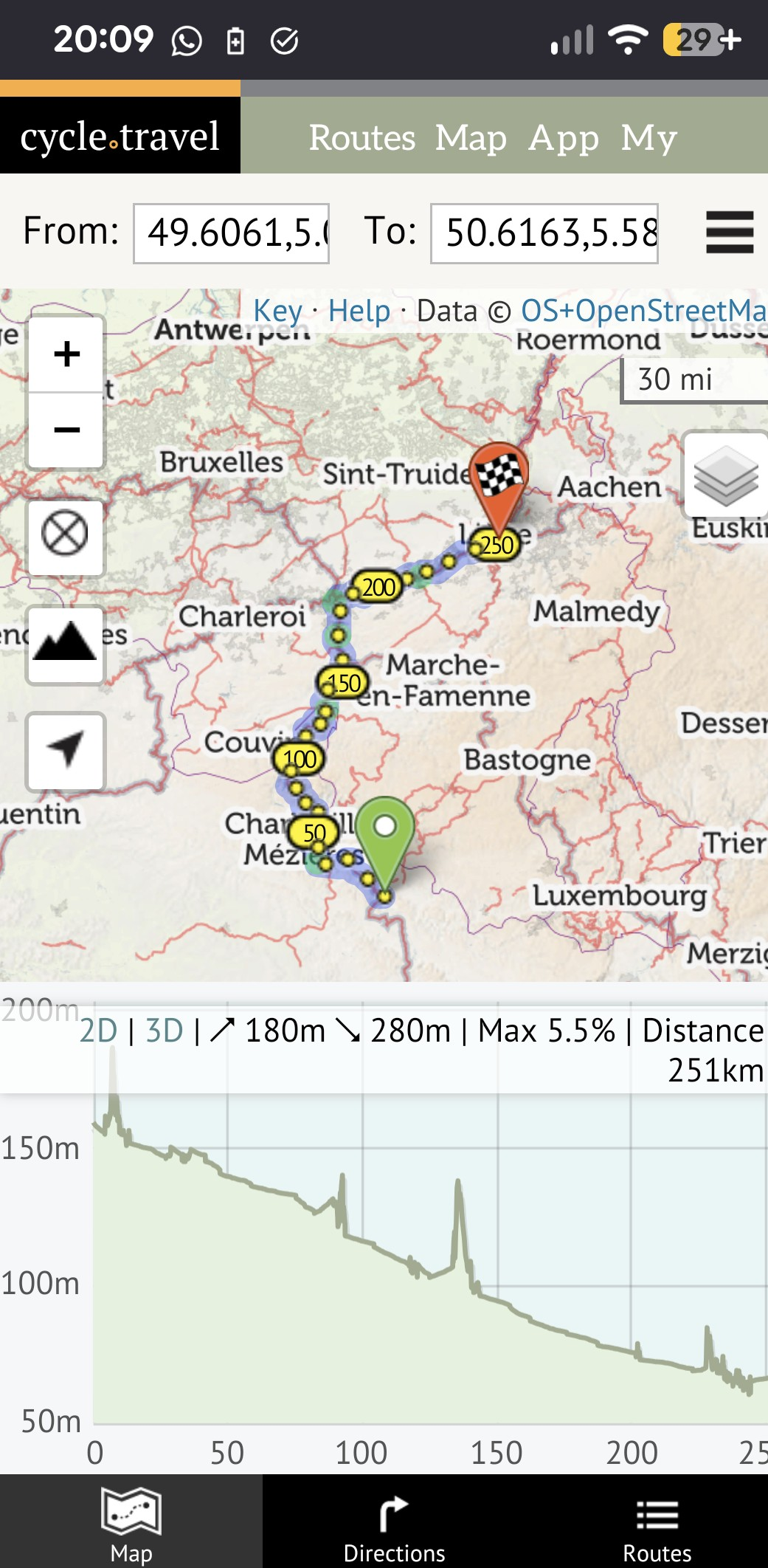Toggle the elevation profile mountain icon
The image size is (768, 1568).
[65, 643]
